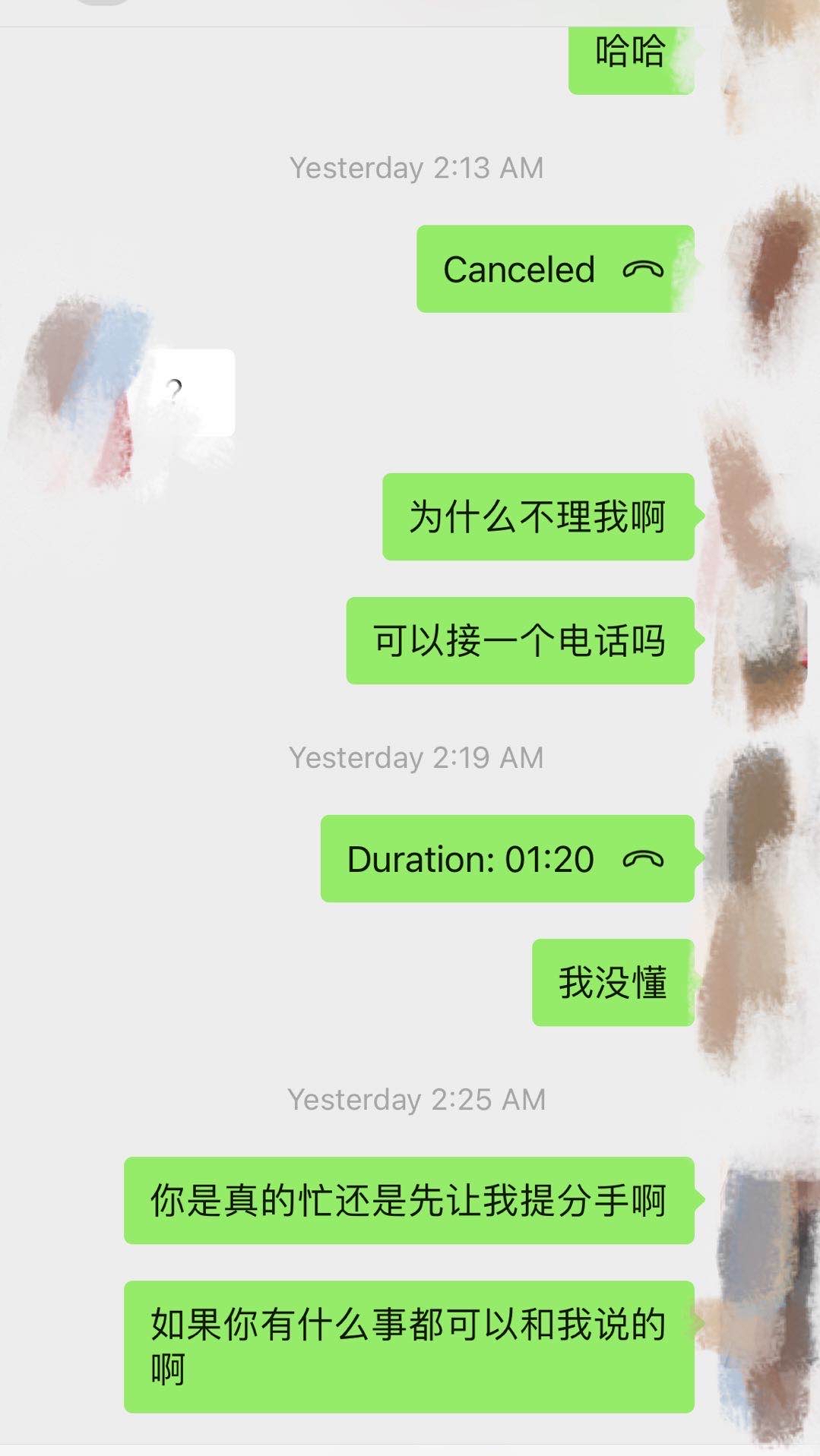The image size is (820, 1456).
Task: Redial from the Canceled call bubble
Action: 554,269
